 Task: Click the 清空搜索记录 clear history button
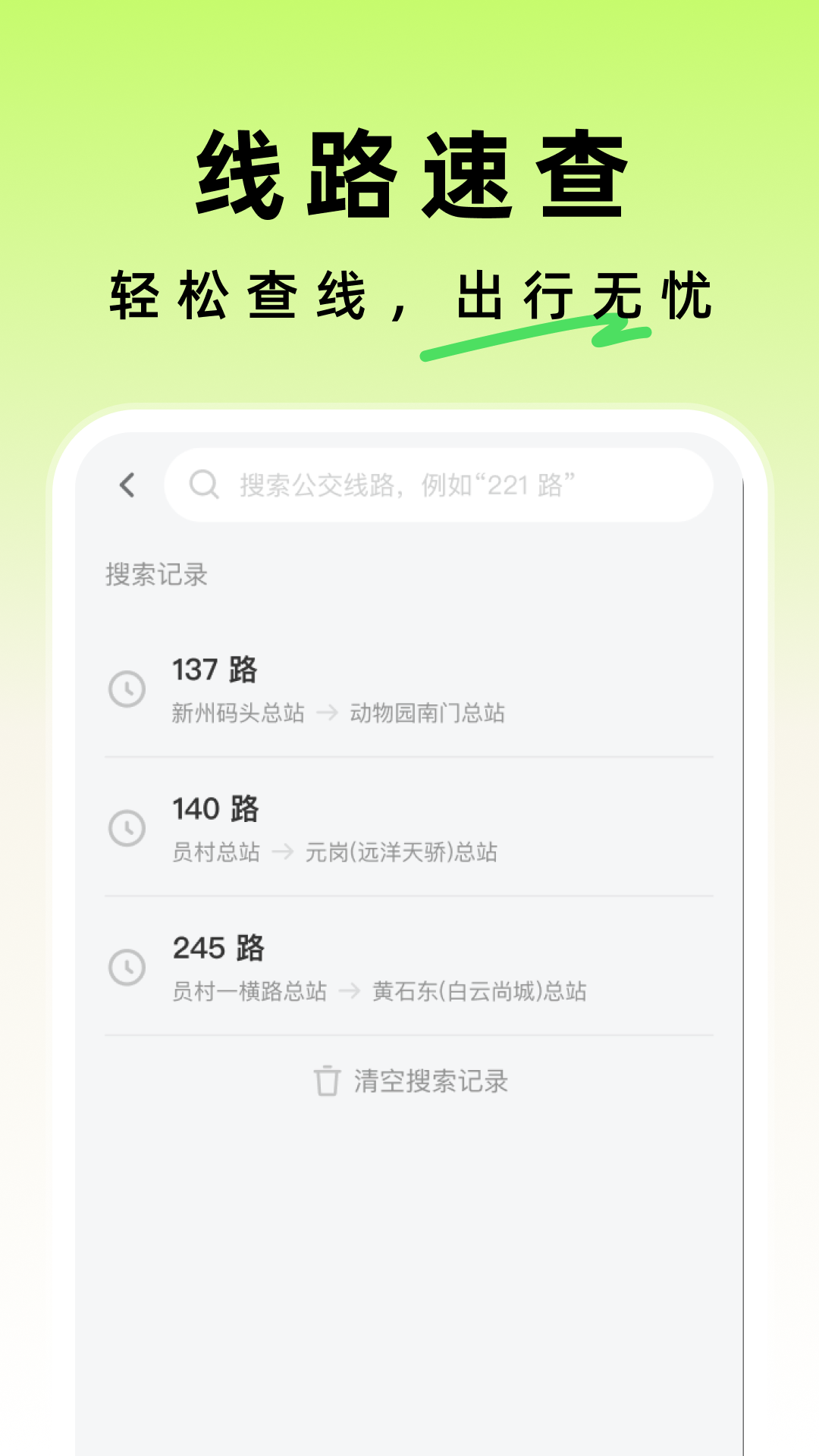428,1081
